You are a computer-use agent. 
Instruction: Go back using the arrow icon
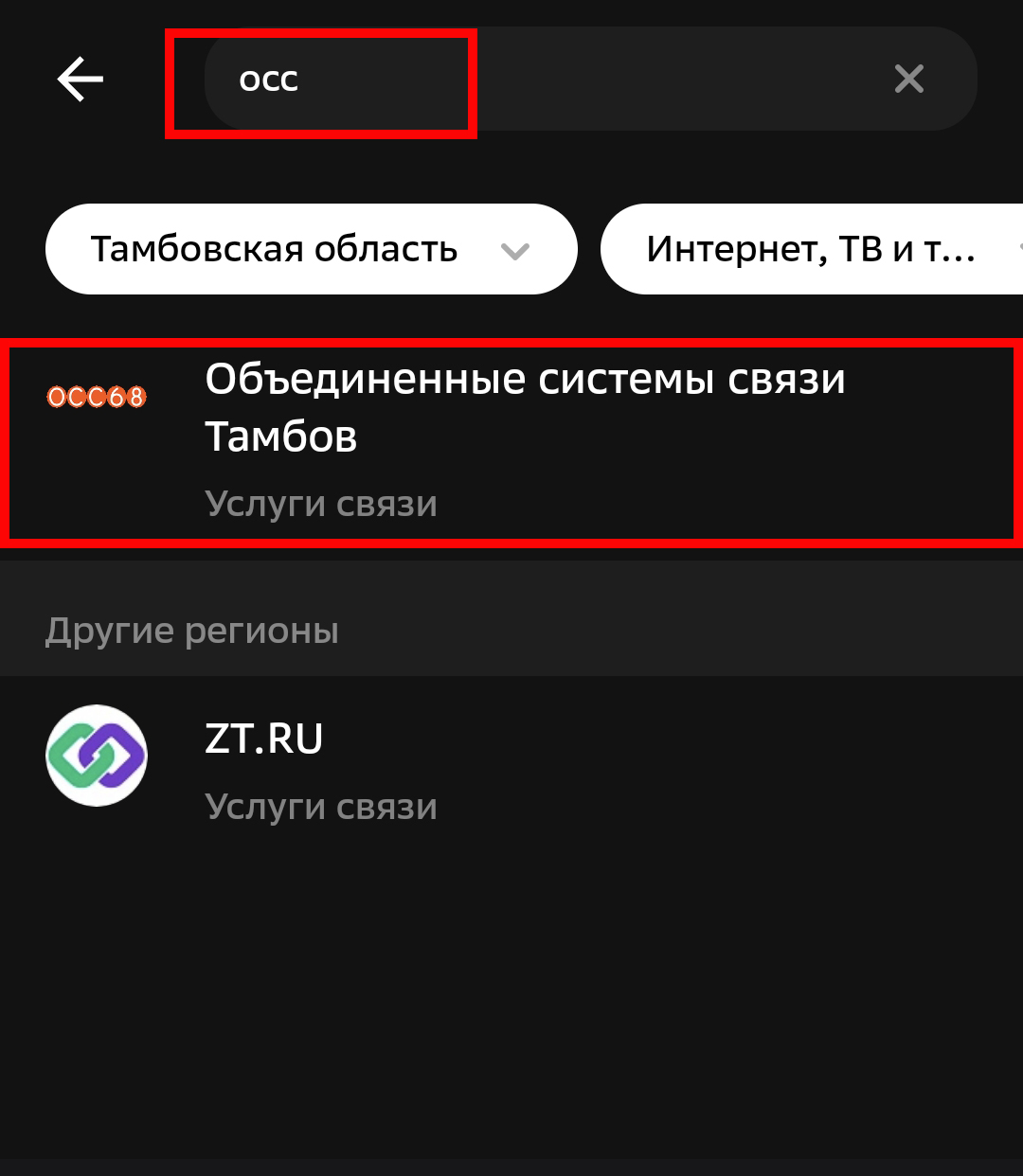point(81,79)
